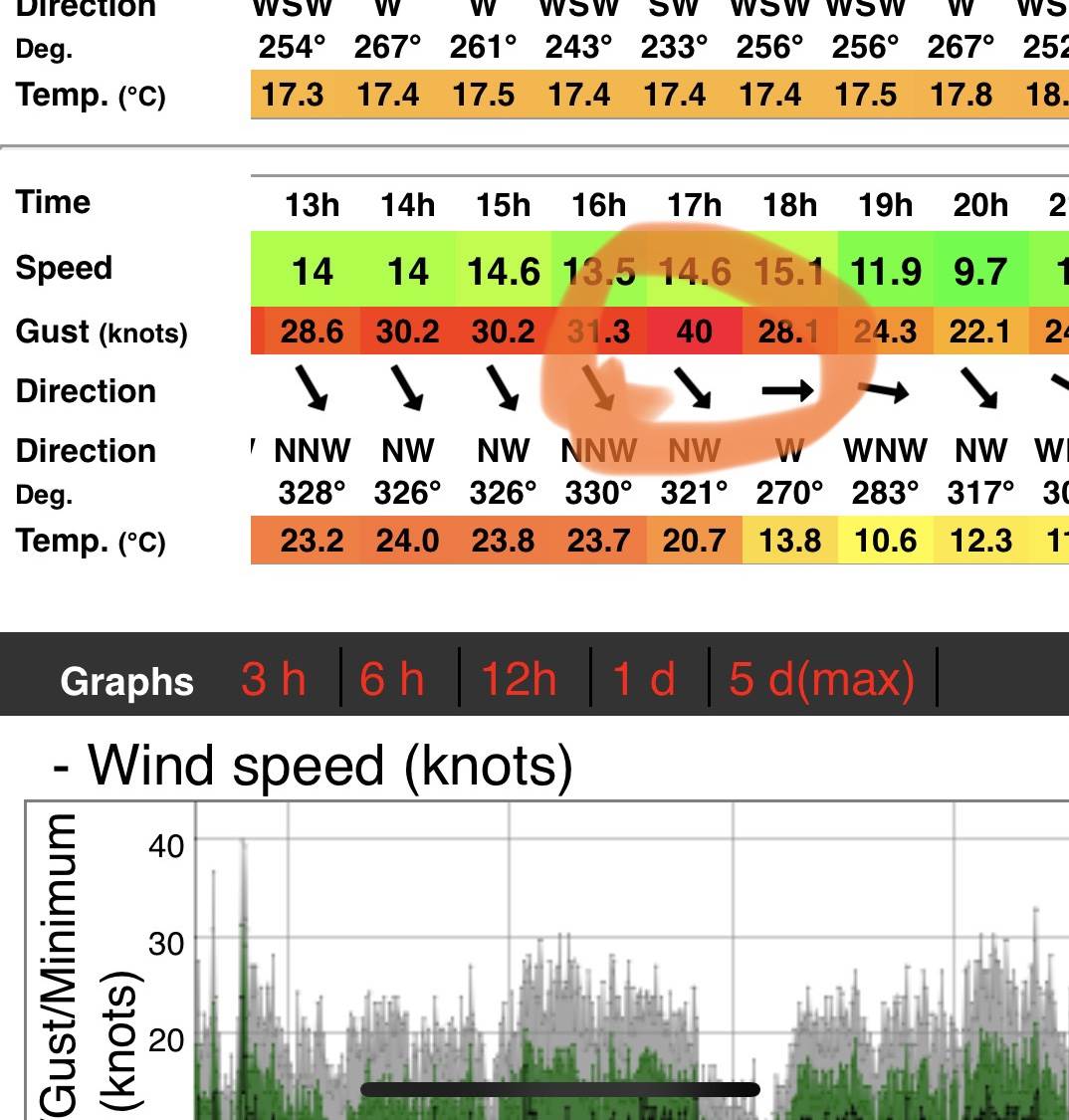1069x1120 pixels.
Task: Switch graphs to the 3 h range
Action: (274, 680)
